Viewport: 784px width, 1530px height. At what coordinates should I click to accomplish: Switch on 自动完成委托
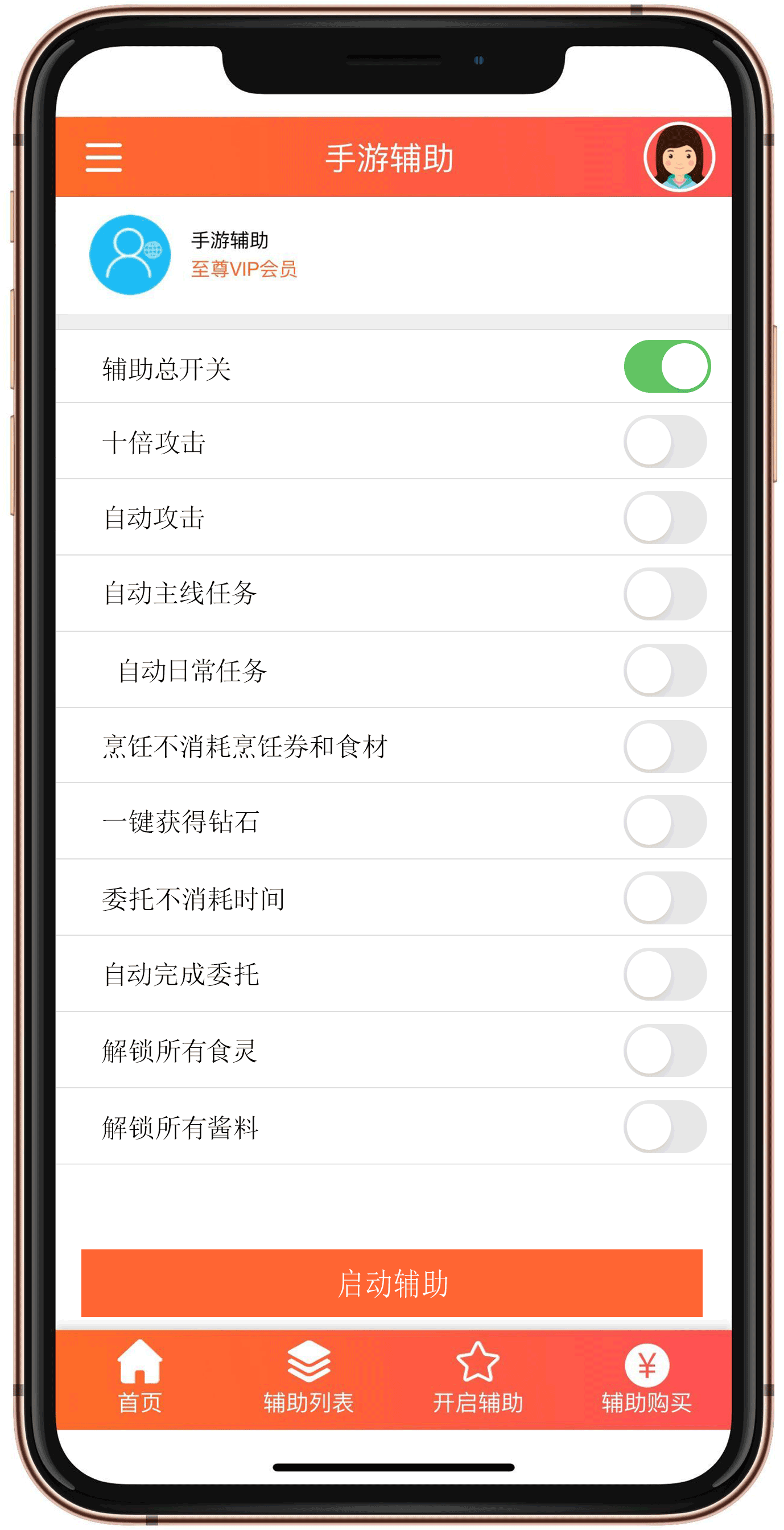[665, 974]
